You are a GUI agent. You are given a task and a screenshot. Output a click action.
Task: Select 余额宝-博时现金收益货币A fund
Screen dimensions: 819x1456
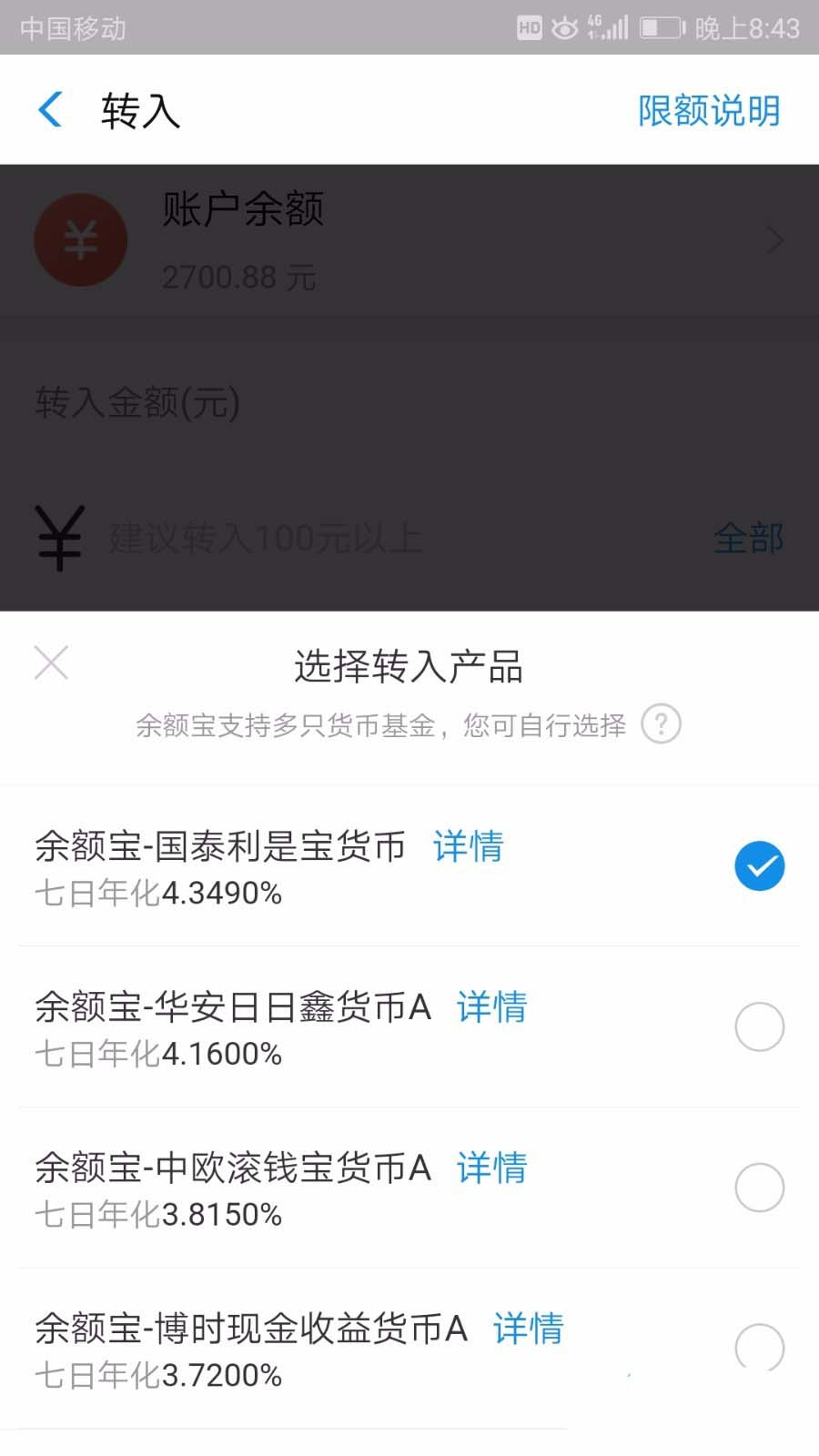759,1348
